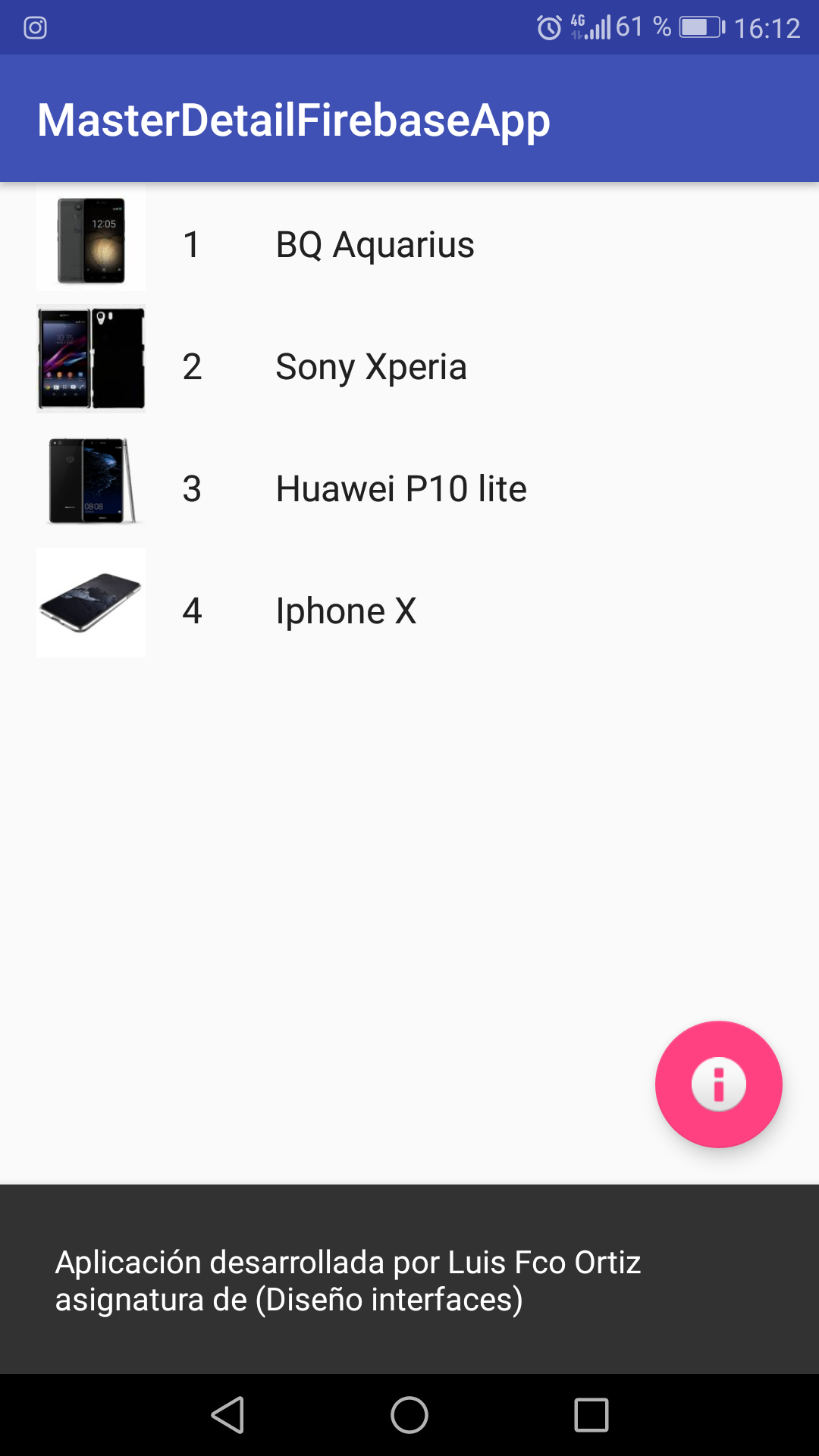Open the BQ Aquarius list item
This screenshot has width=819, height=1456.
[375, 245]
